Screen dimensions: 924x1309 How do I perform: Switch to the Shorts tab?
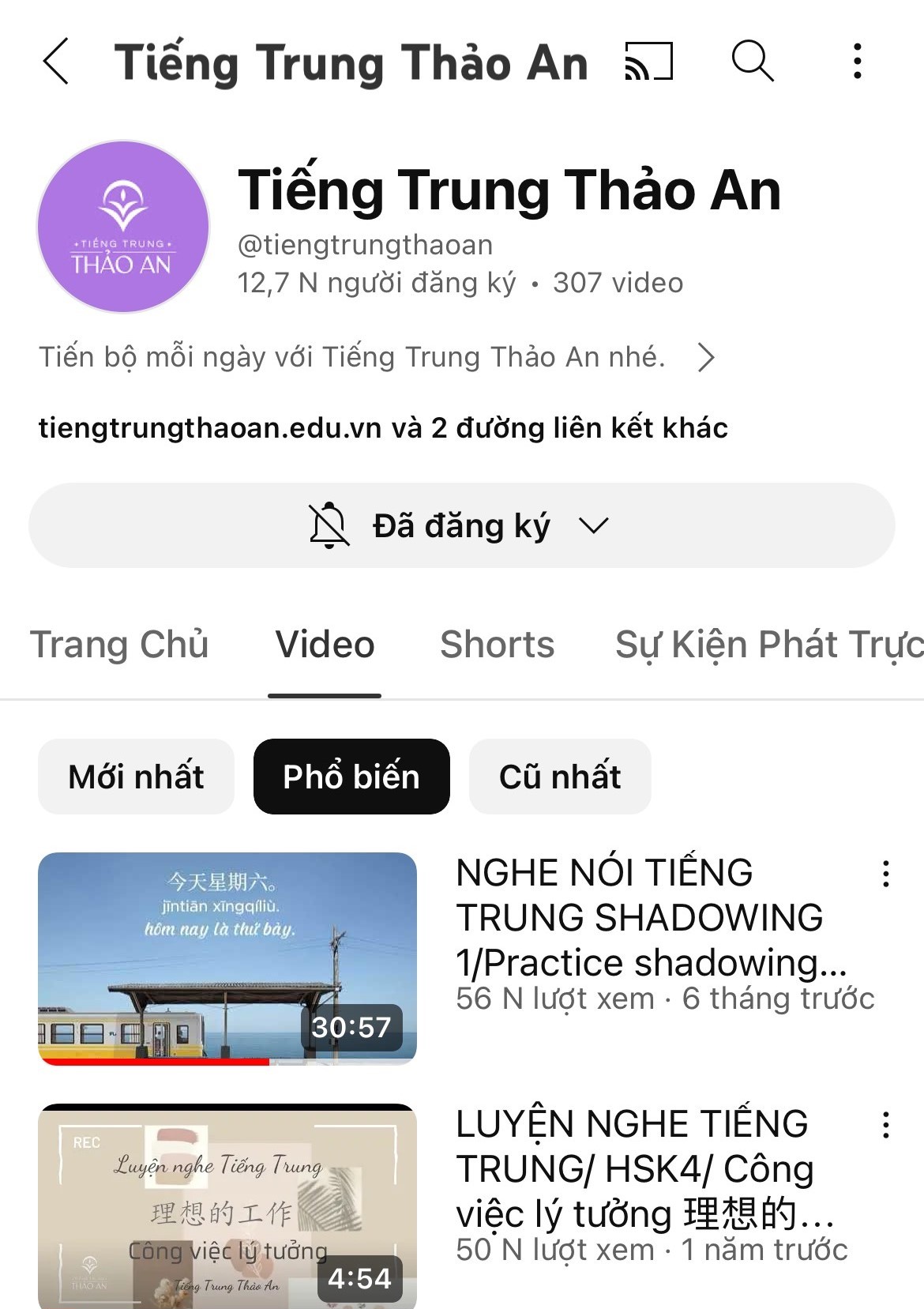coord(498,644)
